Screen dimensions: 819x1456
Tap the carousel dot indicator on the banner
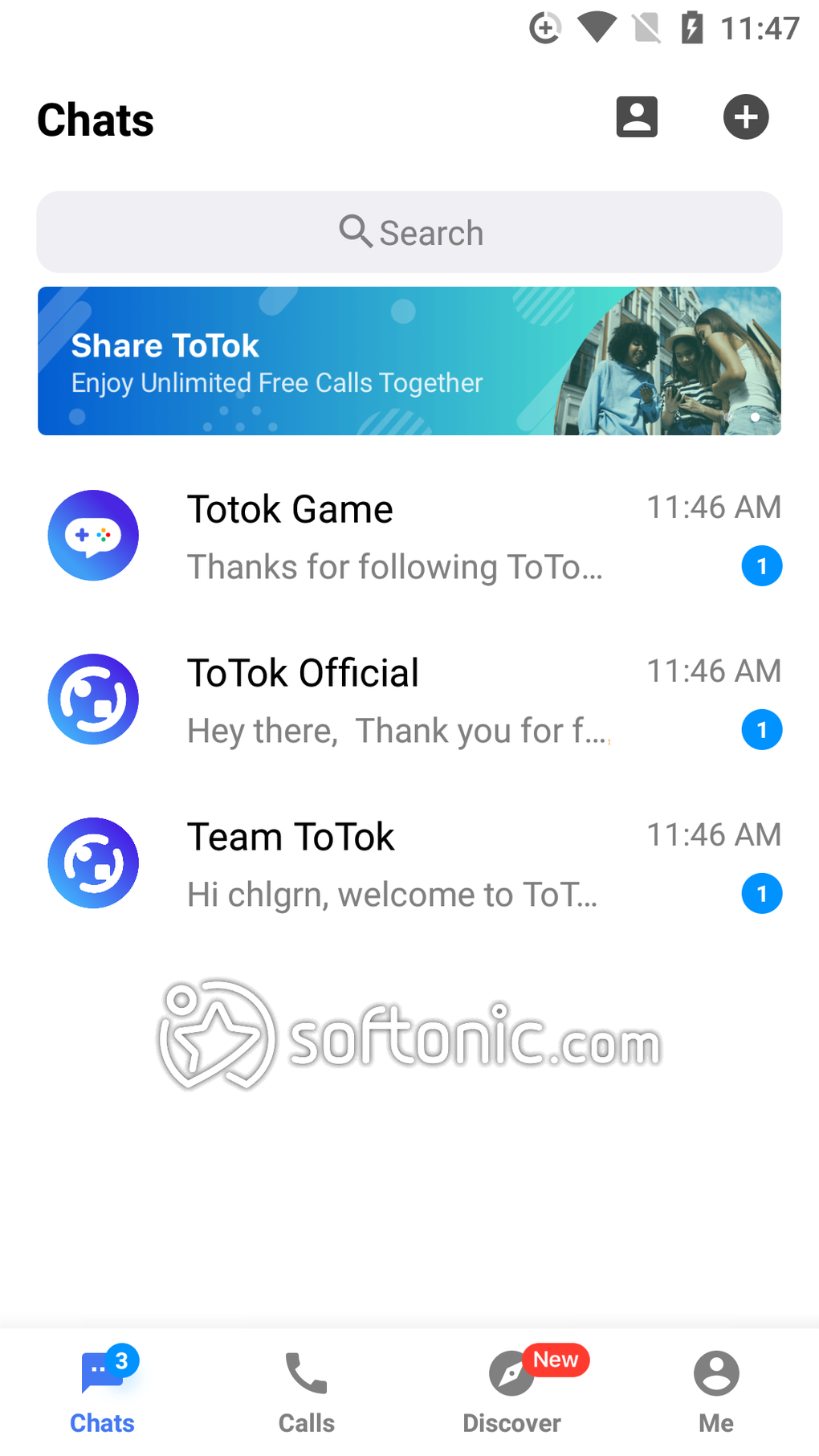pos(755,417)
